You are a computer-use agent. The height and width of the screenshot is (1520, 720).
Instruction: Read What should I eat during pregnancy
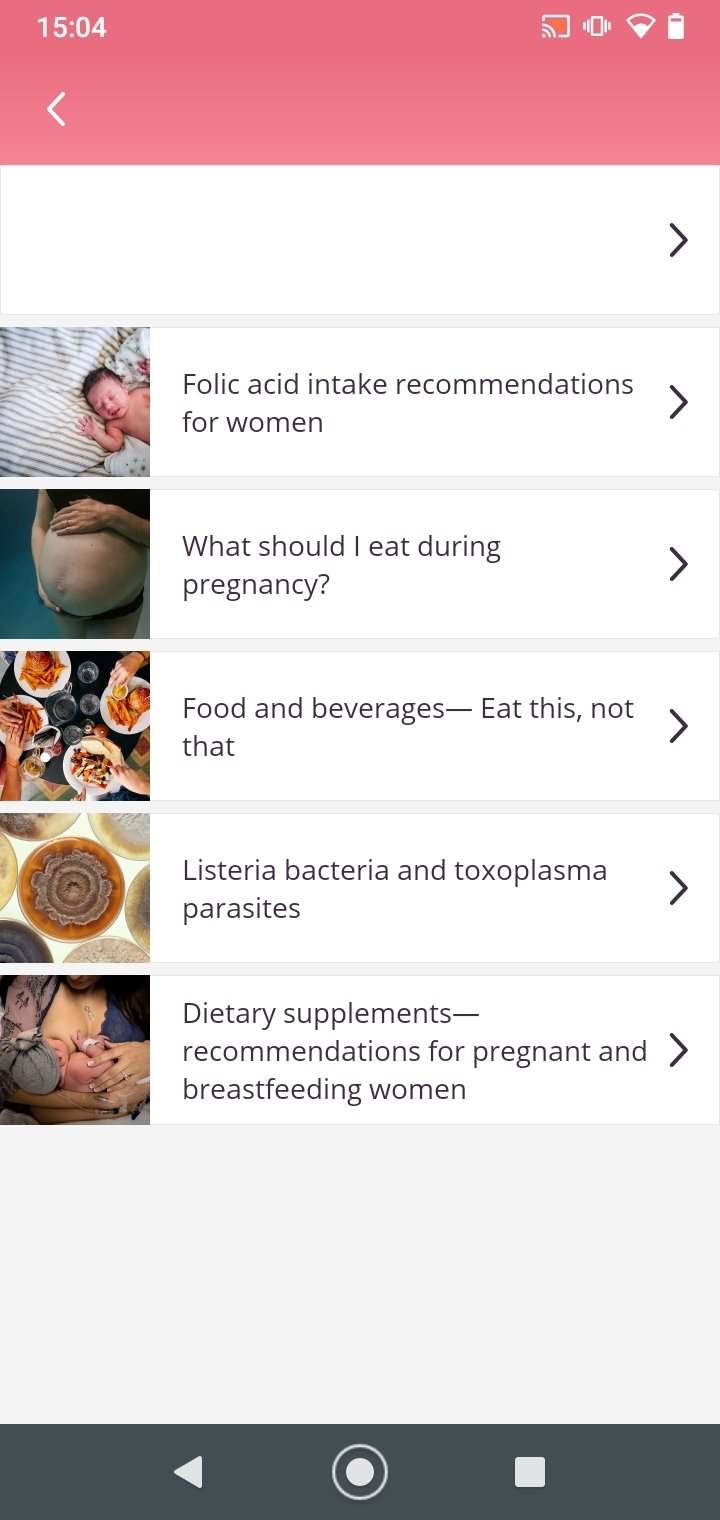click(x=360, y=564)
